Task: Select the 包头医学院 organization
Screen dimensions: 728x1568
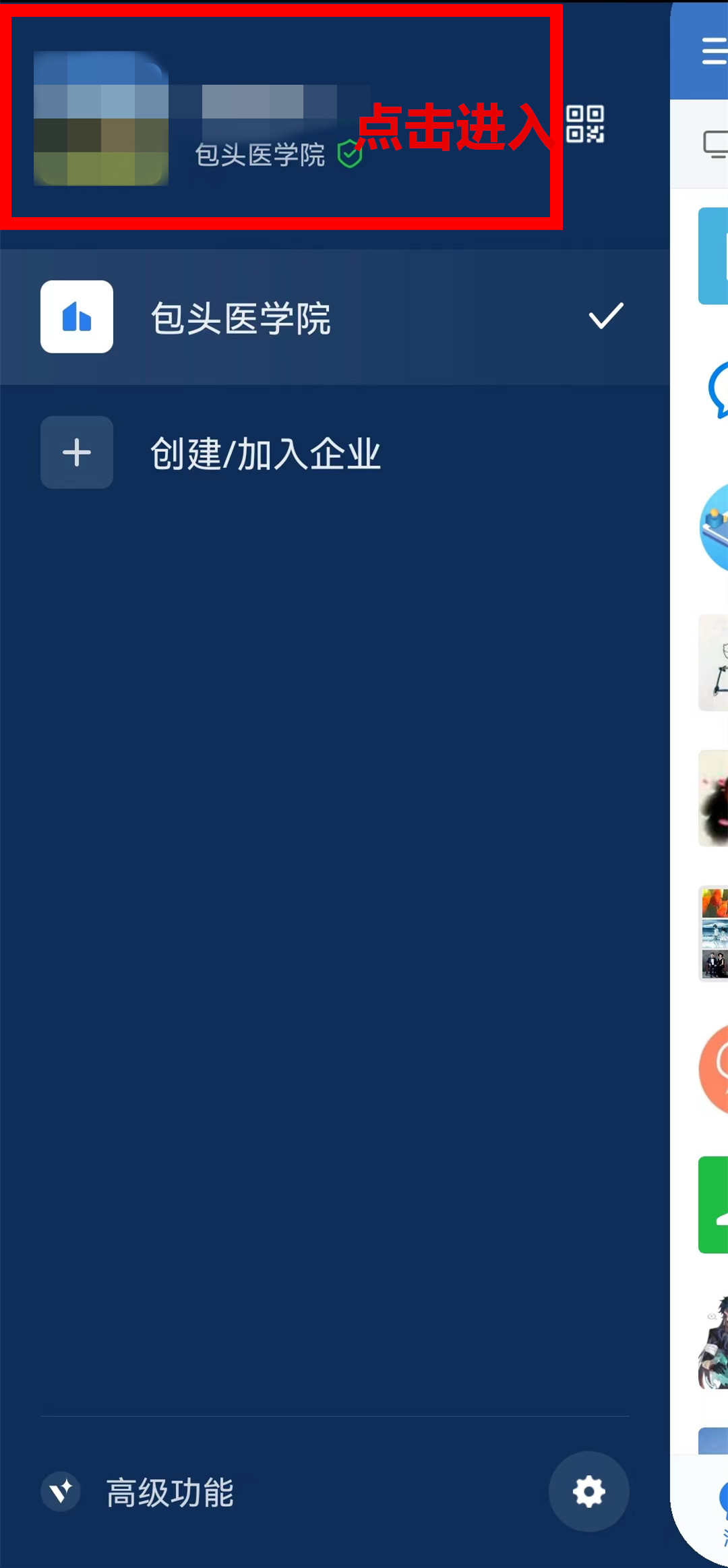Action: [334, 317]
